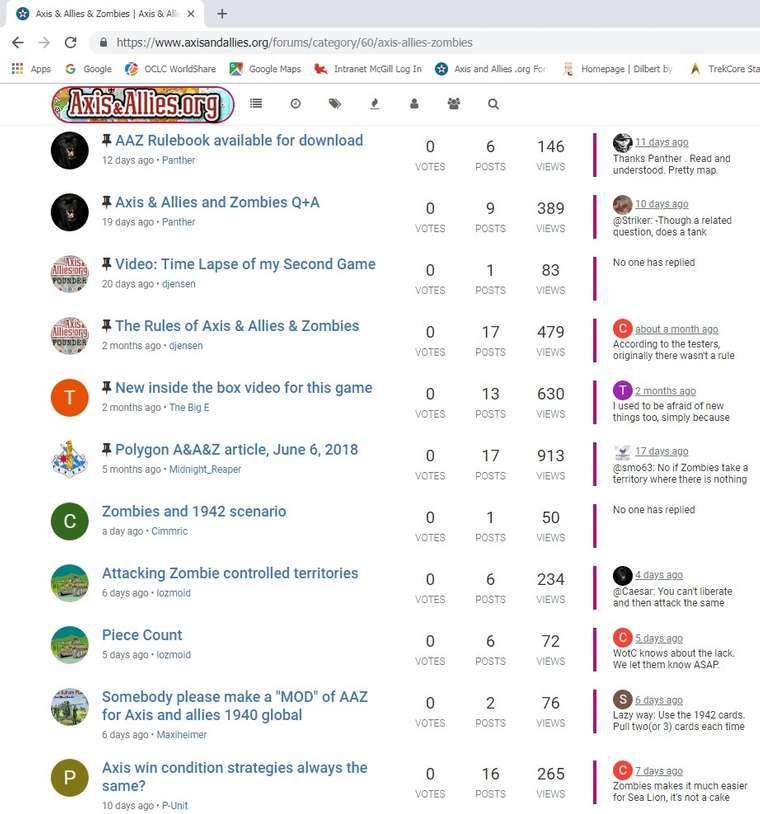Image resolution: width=760 pixels, height=814 pixels.
Task: Open the AAZ Rulebook available for download topic
Action: 238,141
